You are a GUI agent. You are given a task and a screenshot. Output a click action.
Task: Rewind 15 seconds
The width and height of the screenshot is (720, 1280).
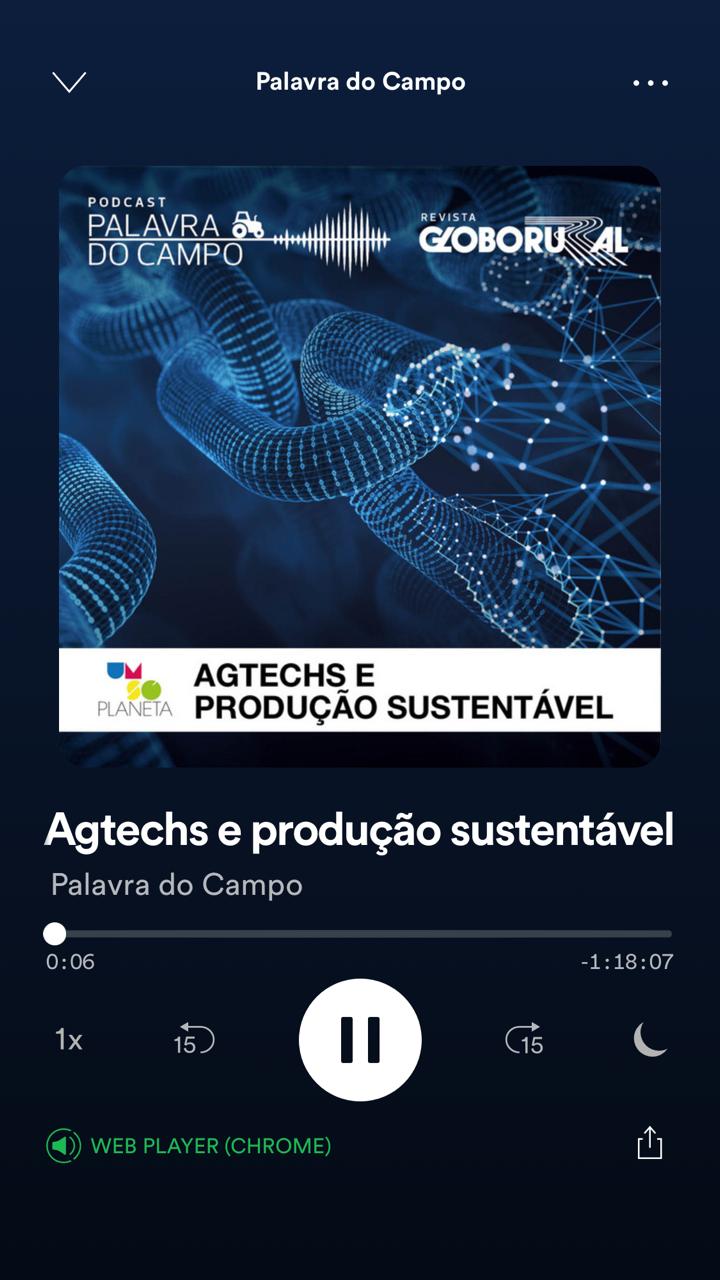(x=193, y=1040)
